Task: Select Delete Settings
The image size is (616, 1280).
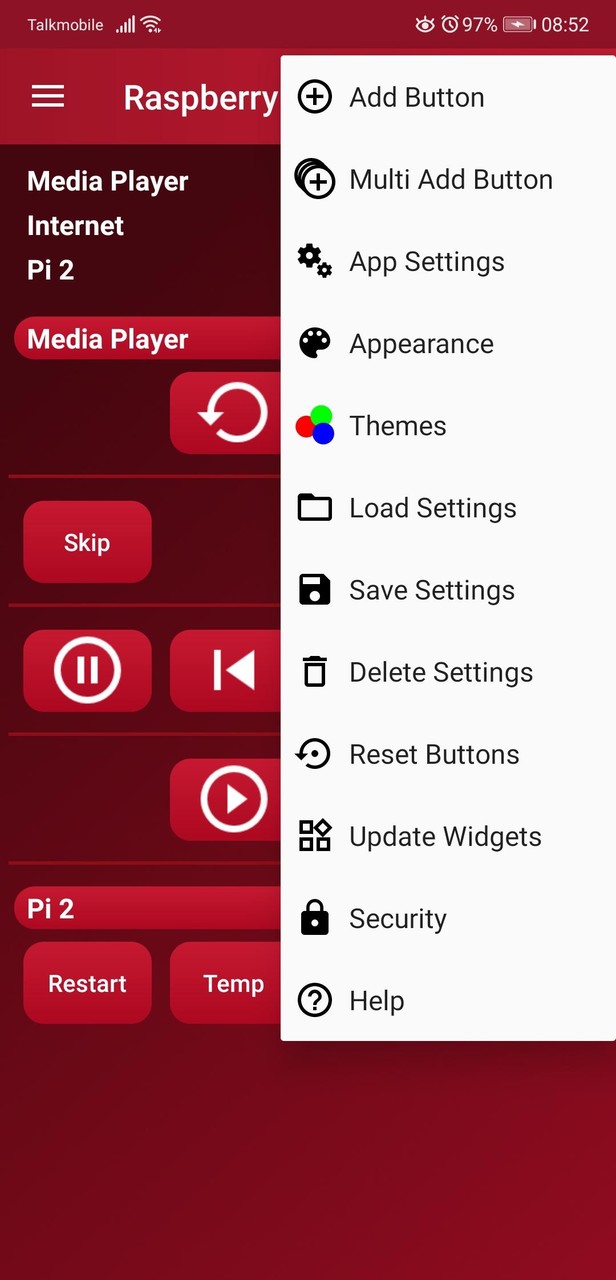Action: click(448, 671)
